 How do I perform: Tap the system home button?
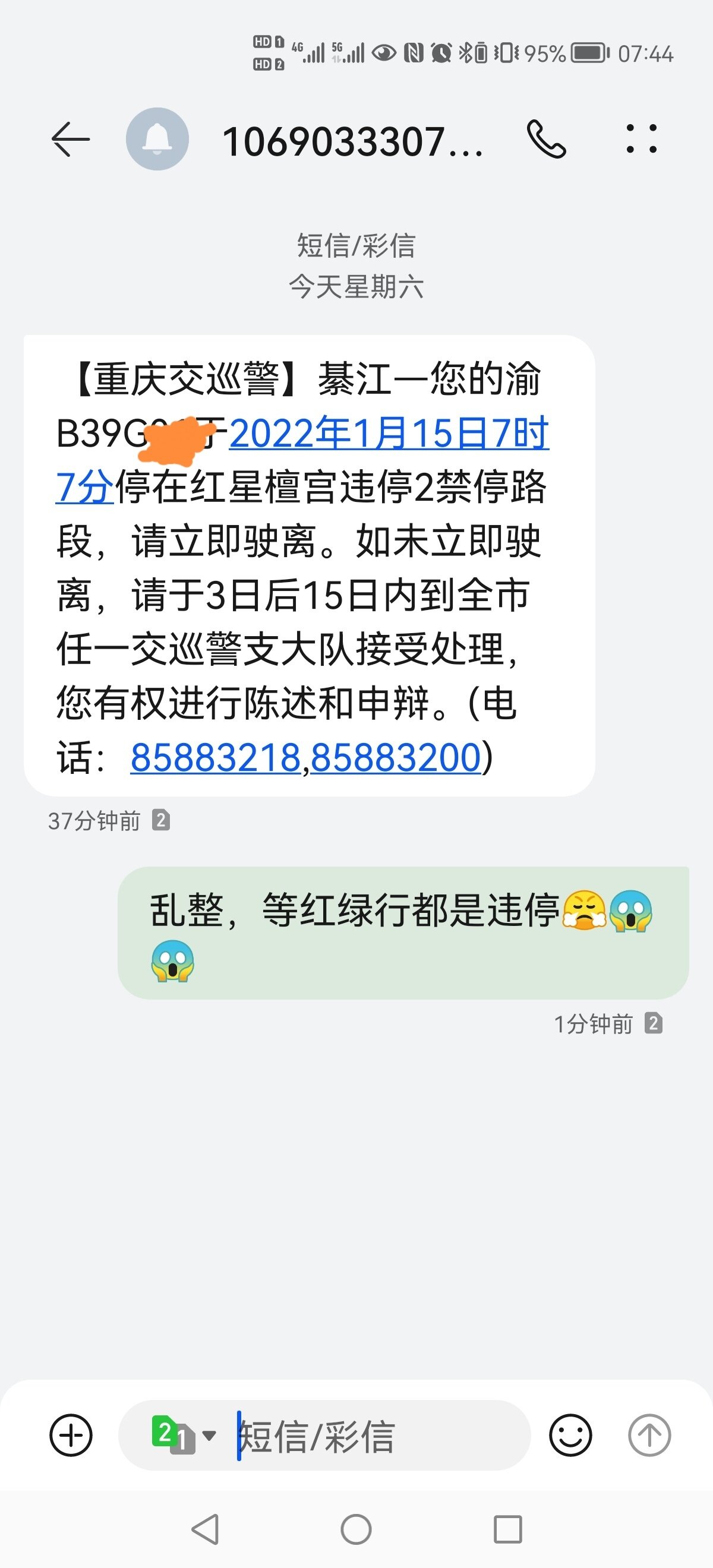[356, 1529]
